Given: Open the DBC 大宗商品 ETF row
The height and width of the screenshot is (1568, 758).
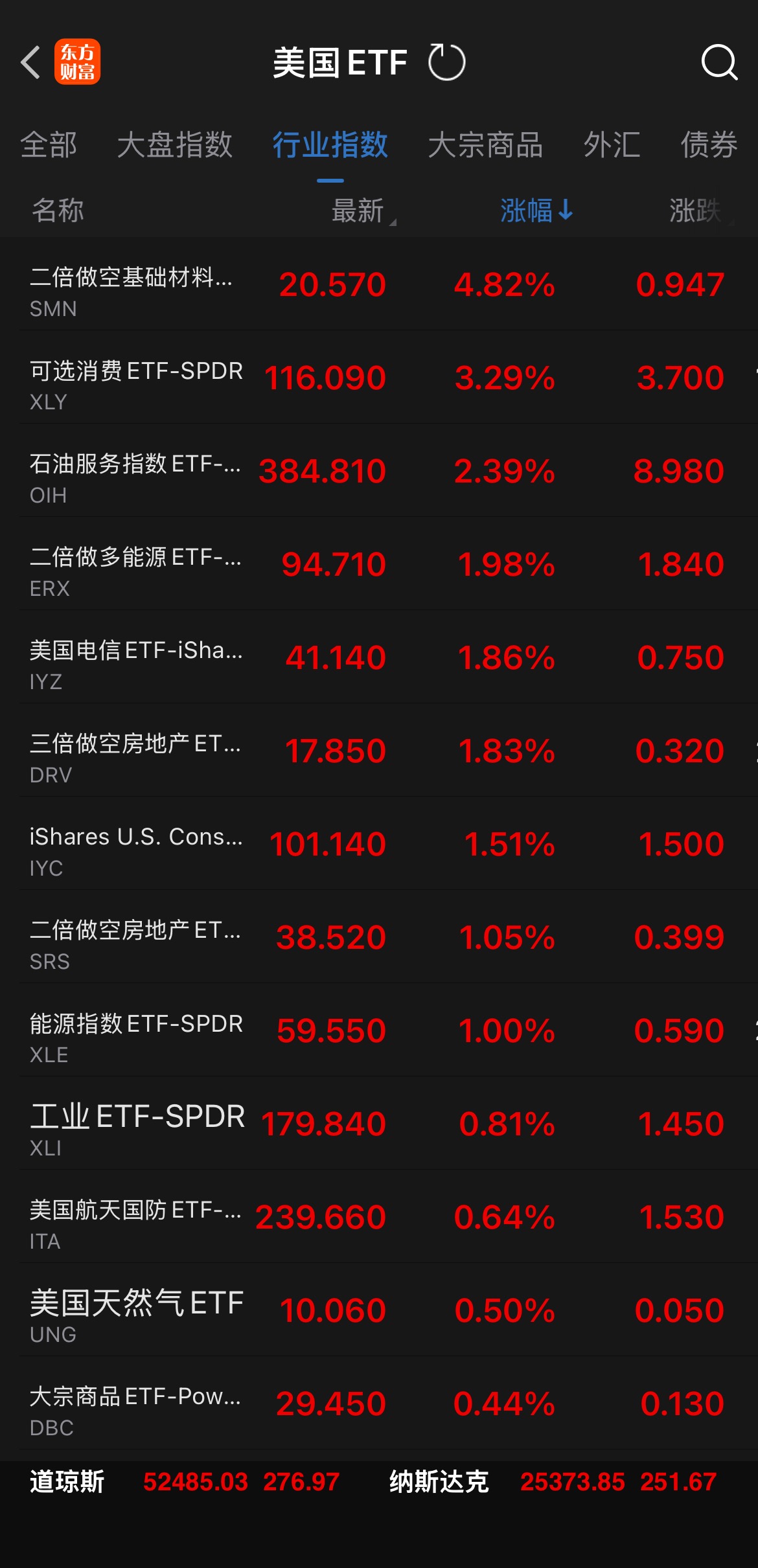Looking at the screenshot, I should coord(379,1403).
